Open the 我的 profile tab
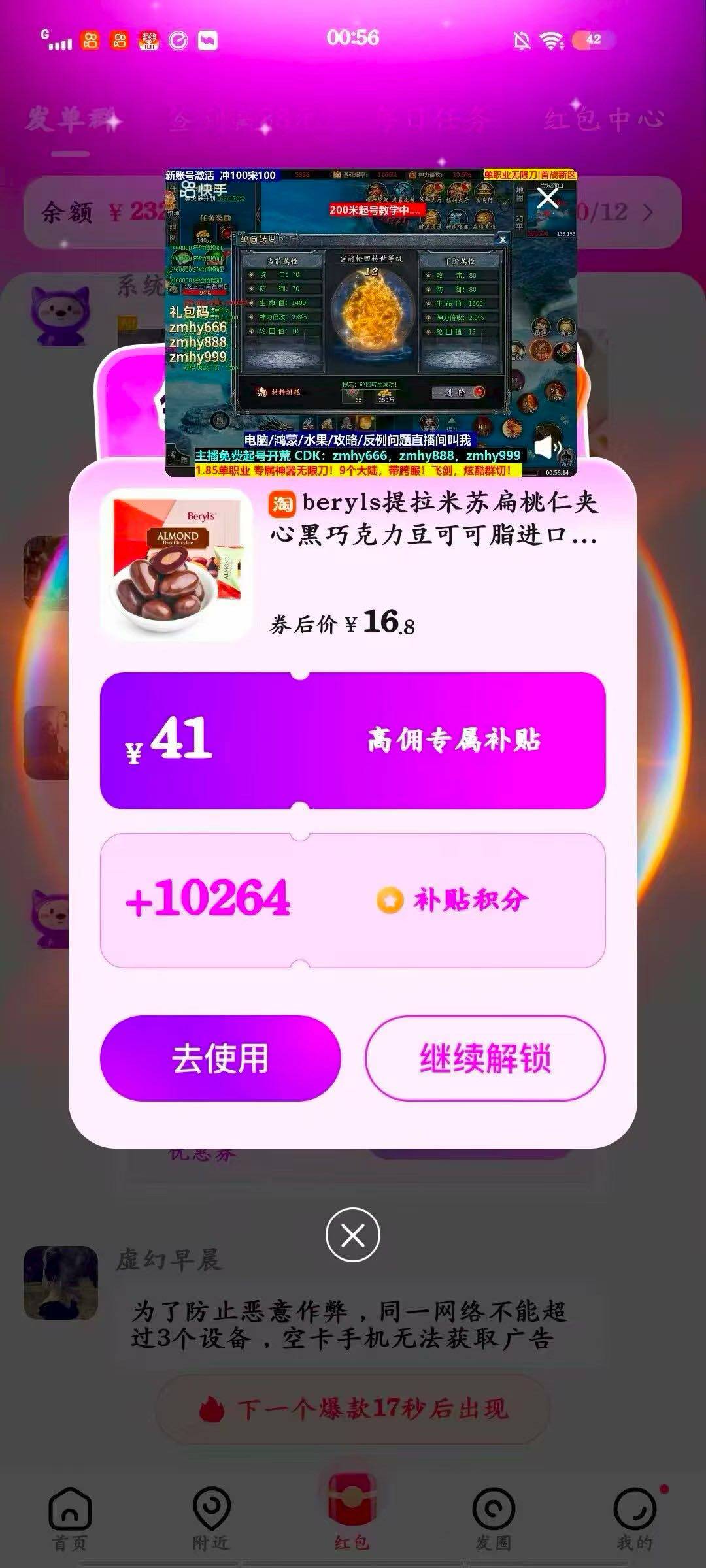Screen dimensions: 706x1568 click(x=635, y=1519)
